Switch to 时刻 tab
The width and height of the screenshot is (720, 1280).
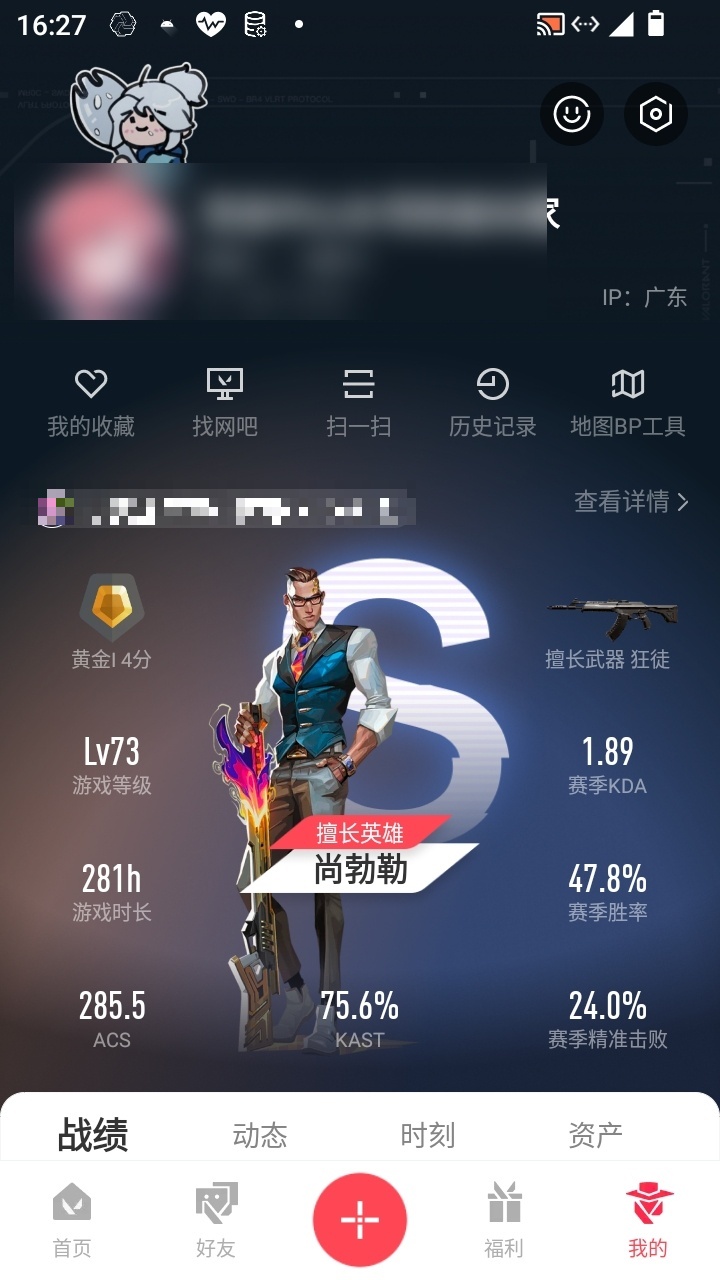click(428, 1134)
